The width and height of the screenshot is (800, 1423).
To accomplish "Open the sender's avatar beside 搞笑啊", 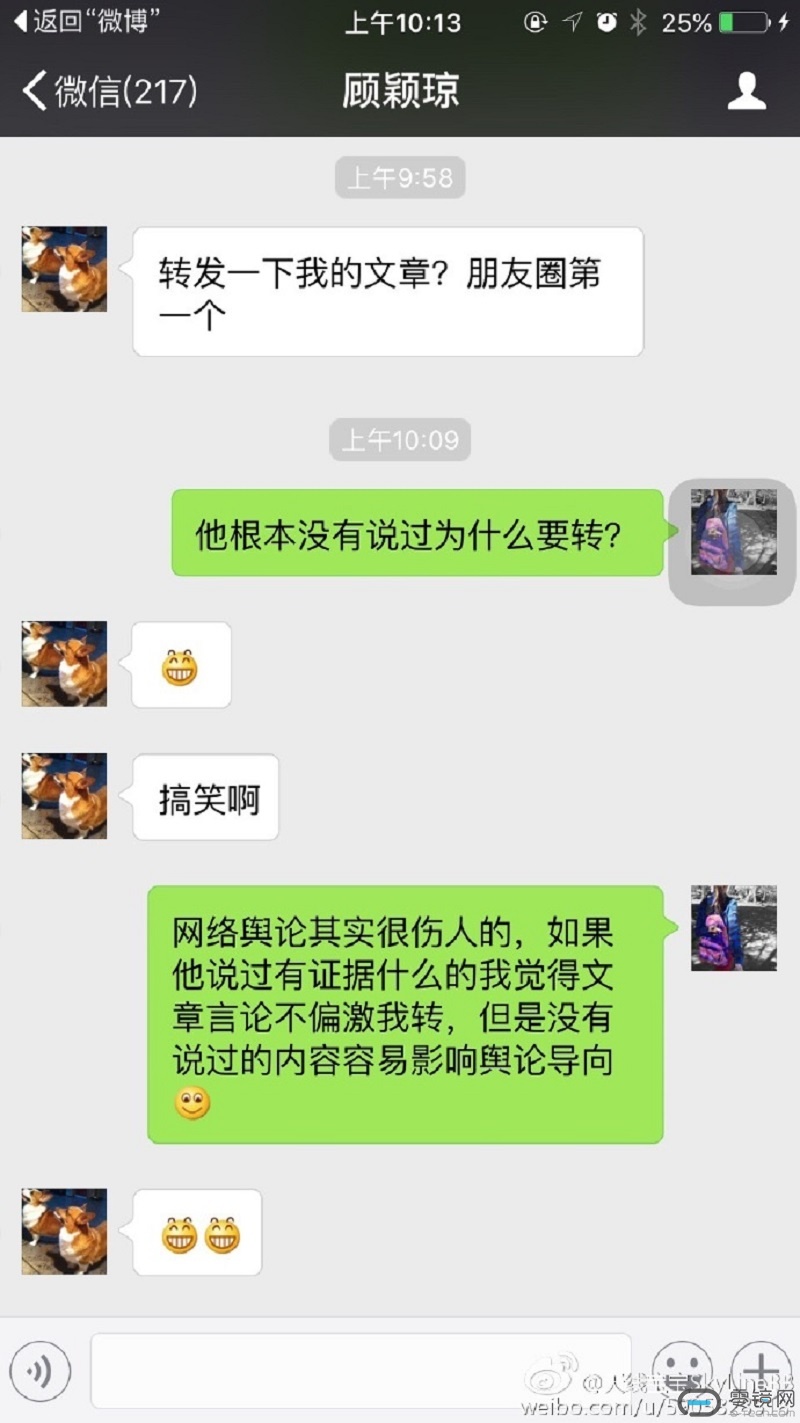I will 64,796.
